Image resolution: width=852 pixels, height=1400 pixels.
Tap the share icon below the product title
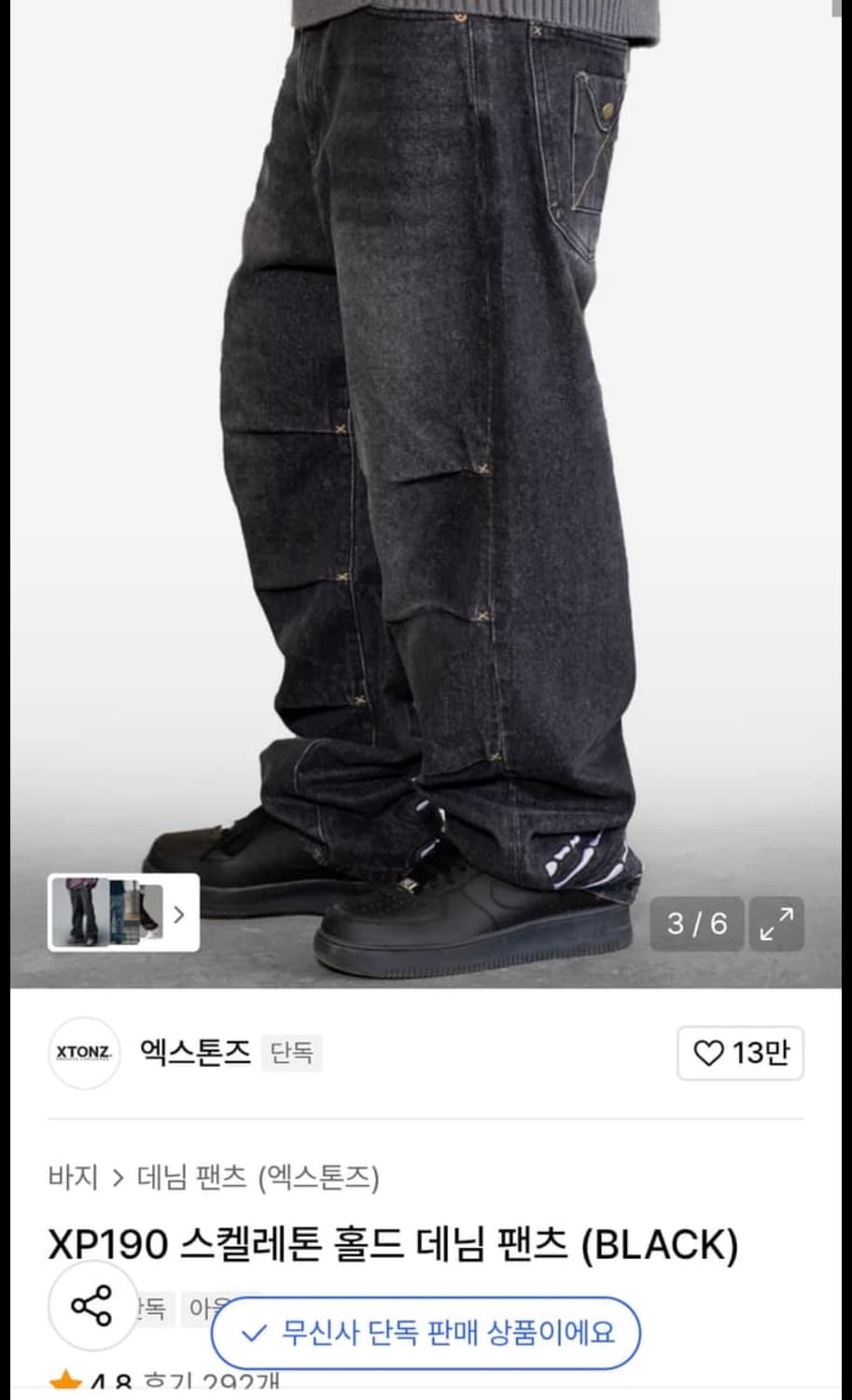[89, 1308]
